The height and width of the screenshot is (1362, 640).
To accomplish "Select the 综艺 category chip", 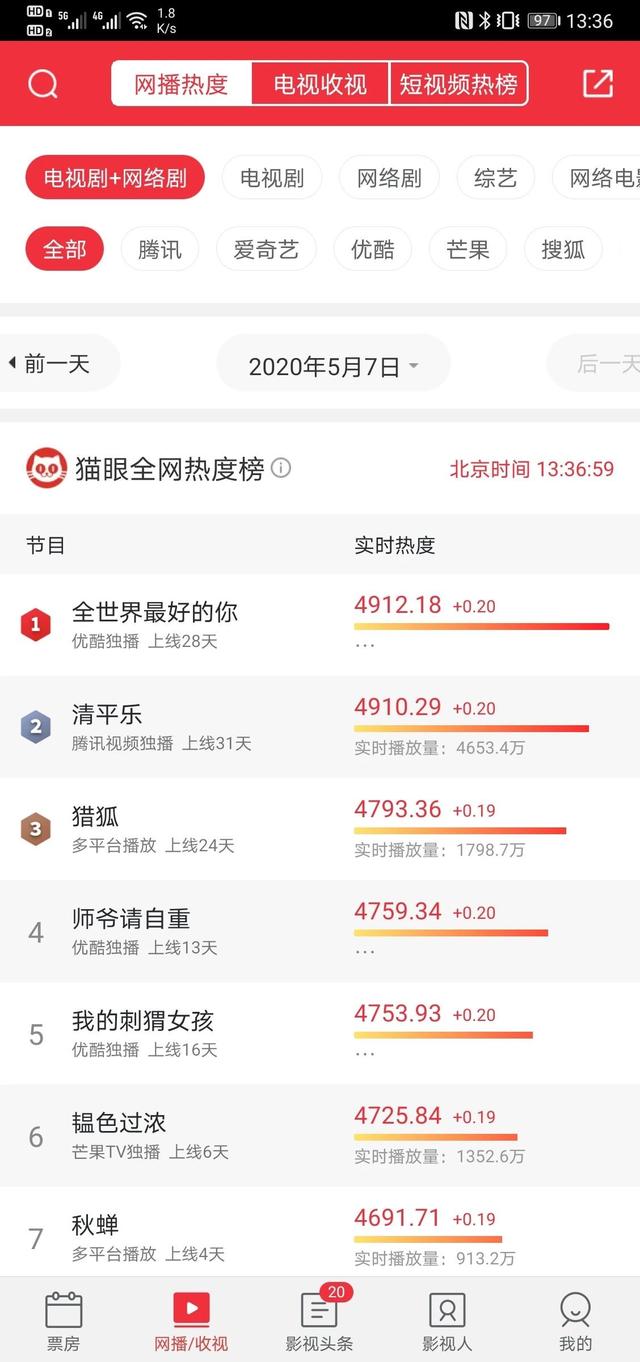I will pos(495,178).
